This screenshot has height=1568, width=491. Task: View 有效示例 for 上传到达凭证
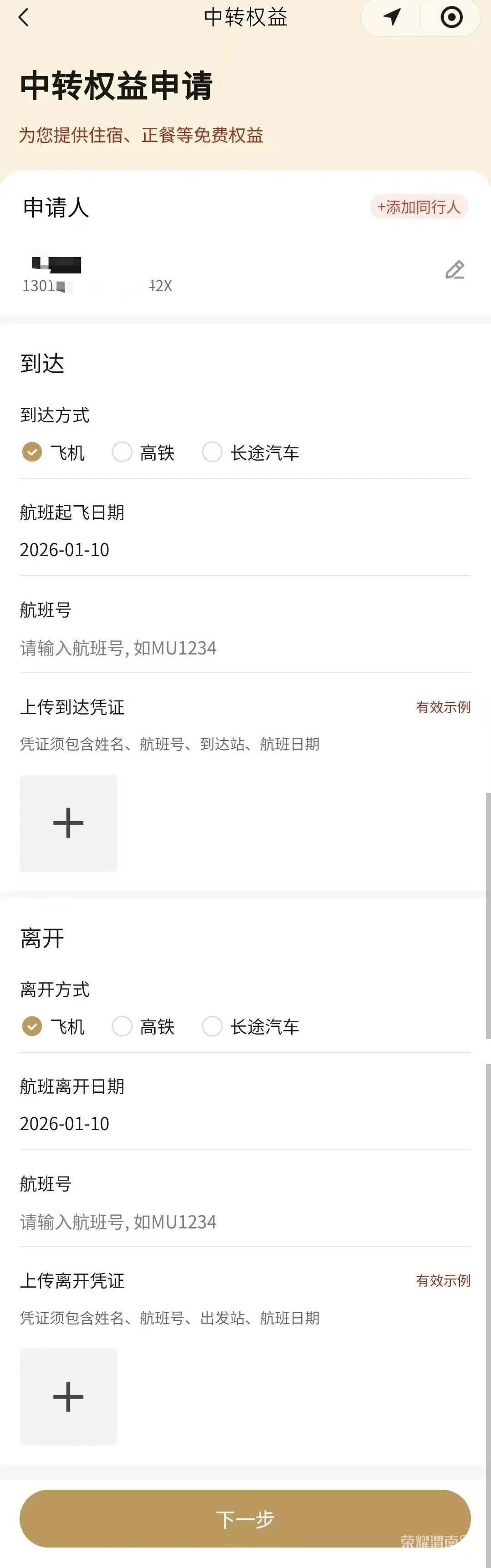click(x=443, y=707)
